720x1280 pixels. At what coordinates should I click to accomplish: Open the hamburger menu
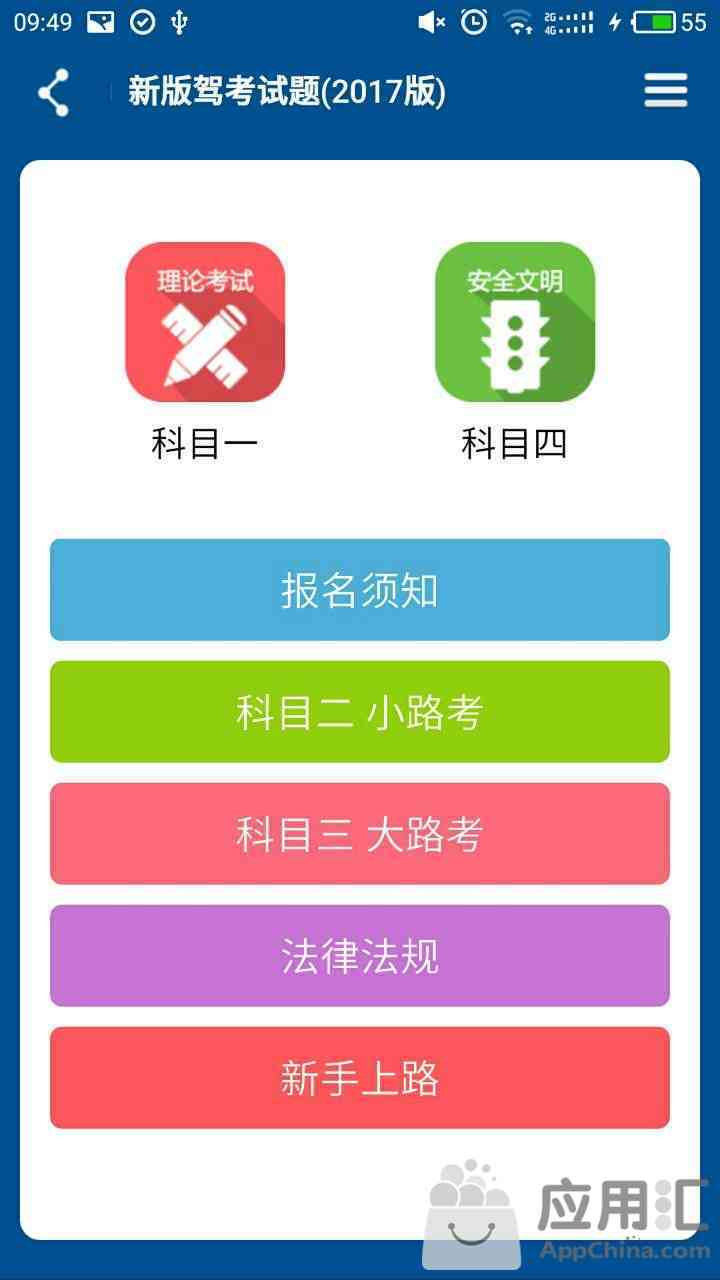[x=665, y=91]
